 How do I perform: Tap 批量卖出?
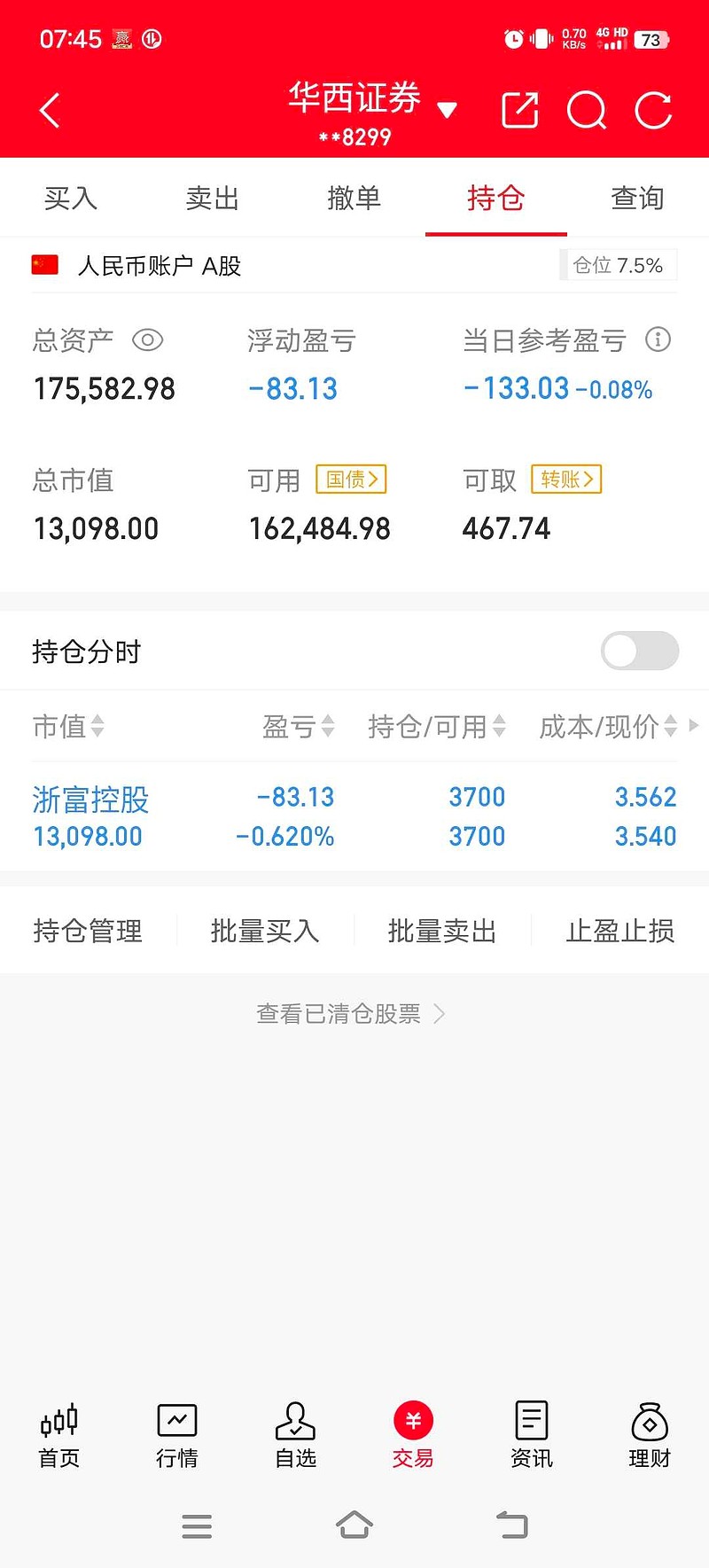[442, 931]
